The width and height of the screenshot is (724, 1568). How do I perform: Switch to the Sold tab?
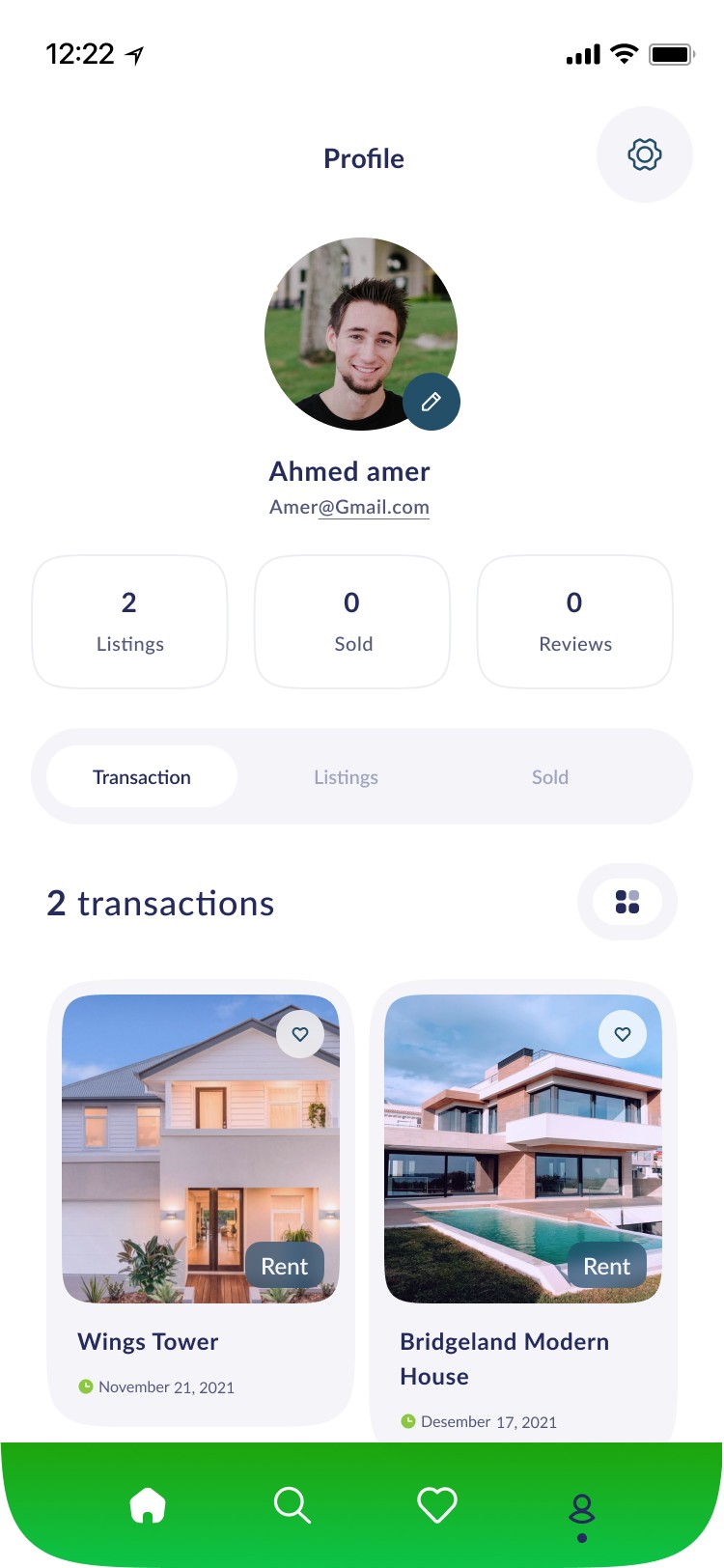(x=550, y=777)
